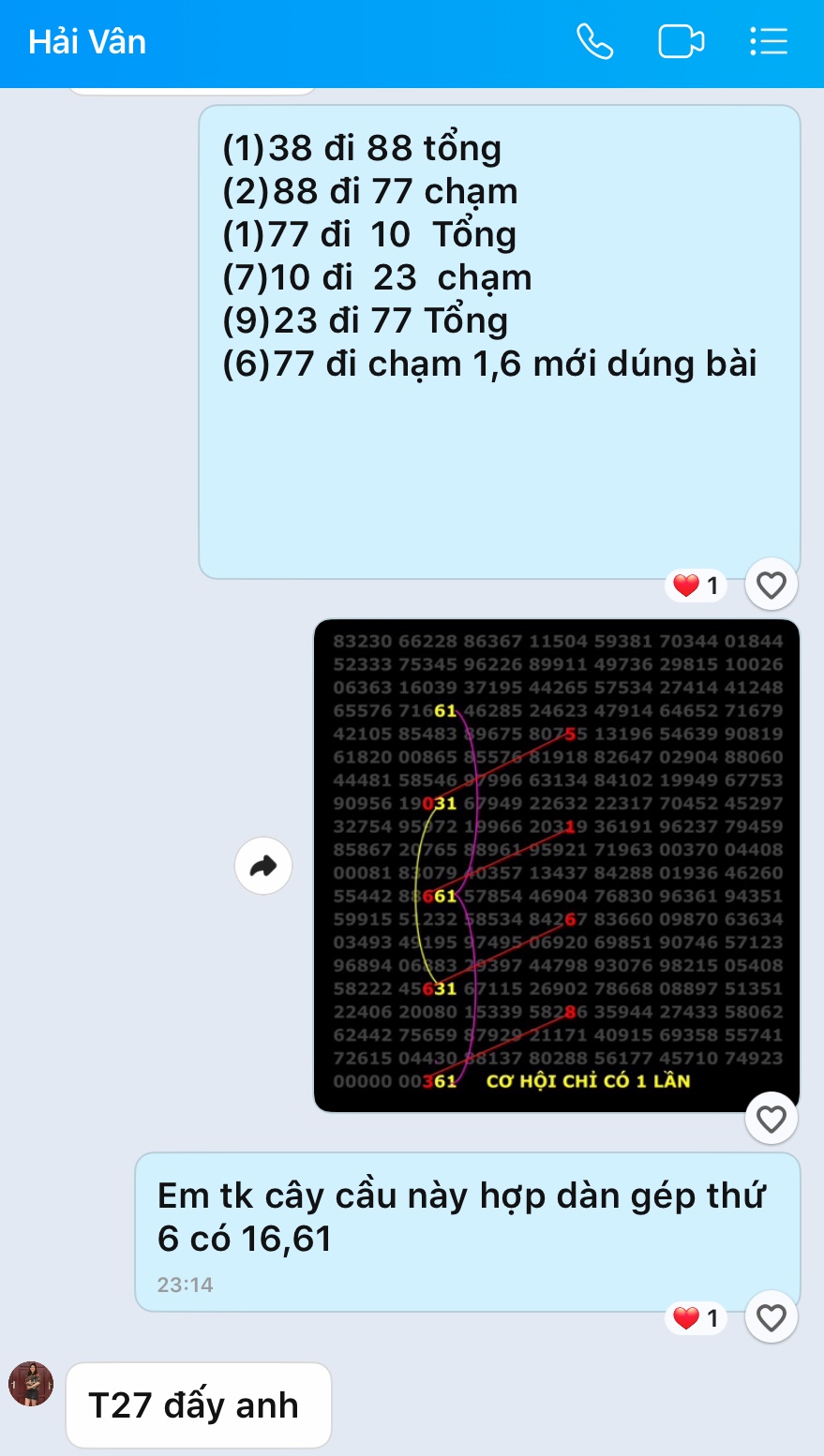React to the "38 đi 88 tổng" message
This screenshot has height=1456, width=824.
(x=771, y=586)
